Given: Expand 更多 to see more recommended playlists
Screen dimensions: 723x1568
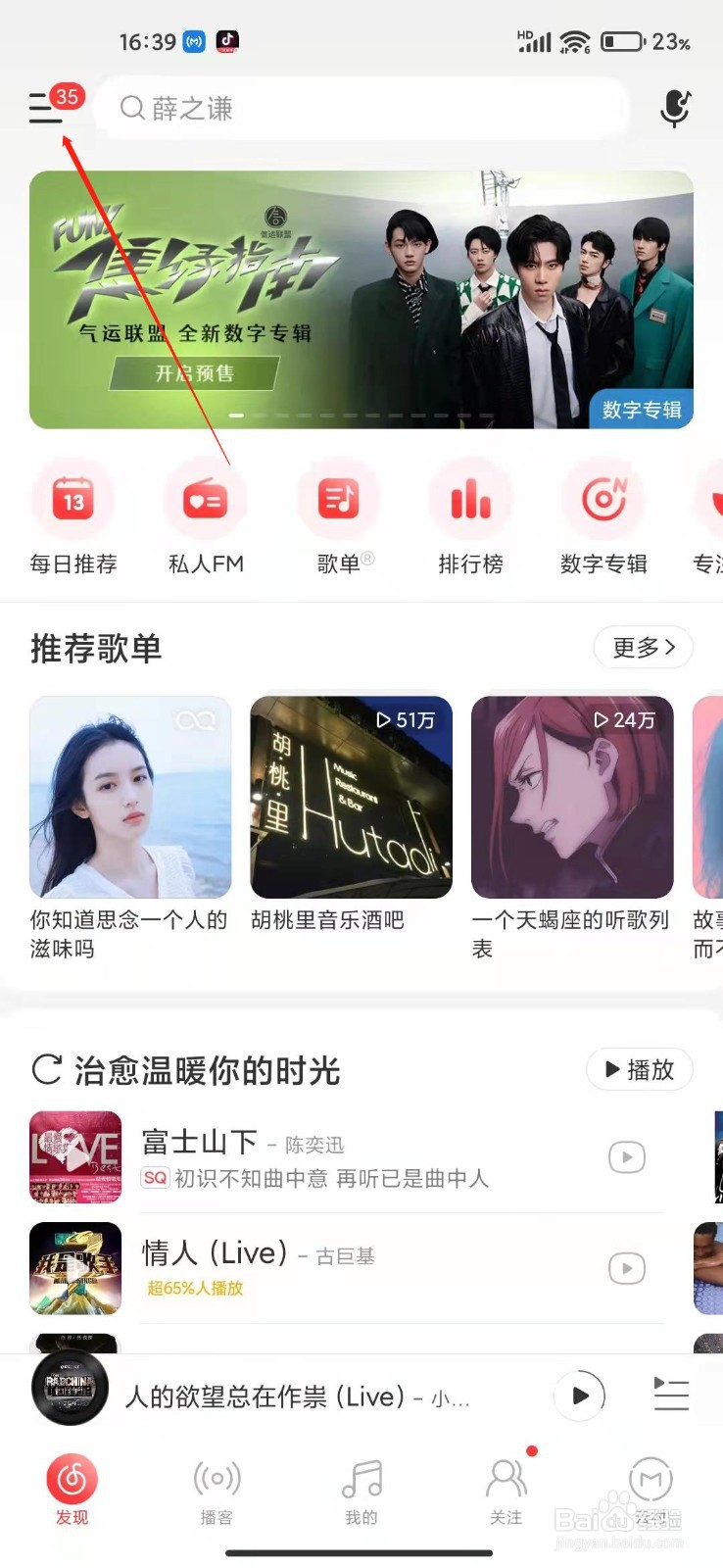Looking at the screenshot, I should (x=642, y=648).
